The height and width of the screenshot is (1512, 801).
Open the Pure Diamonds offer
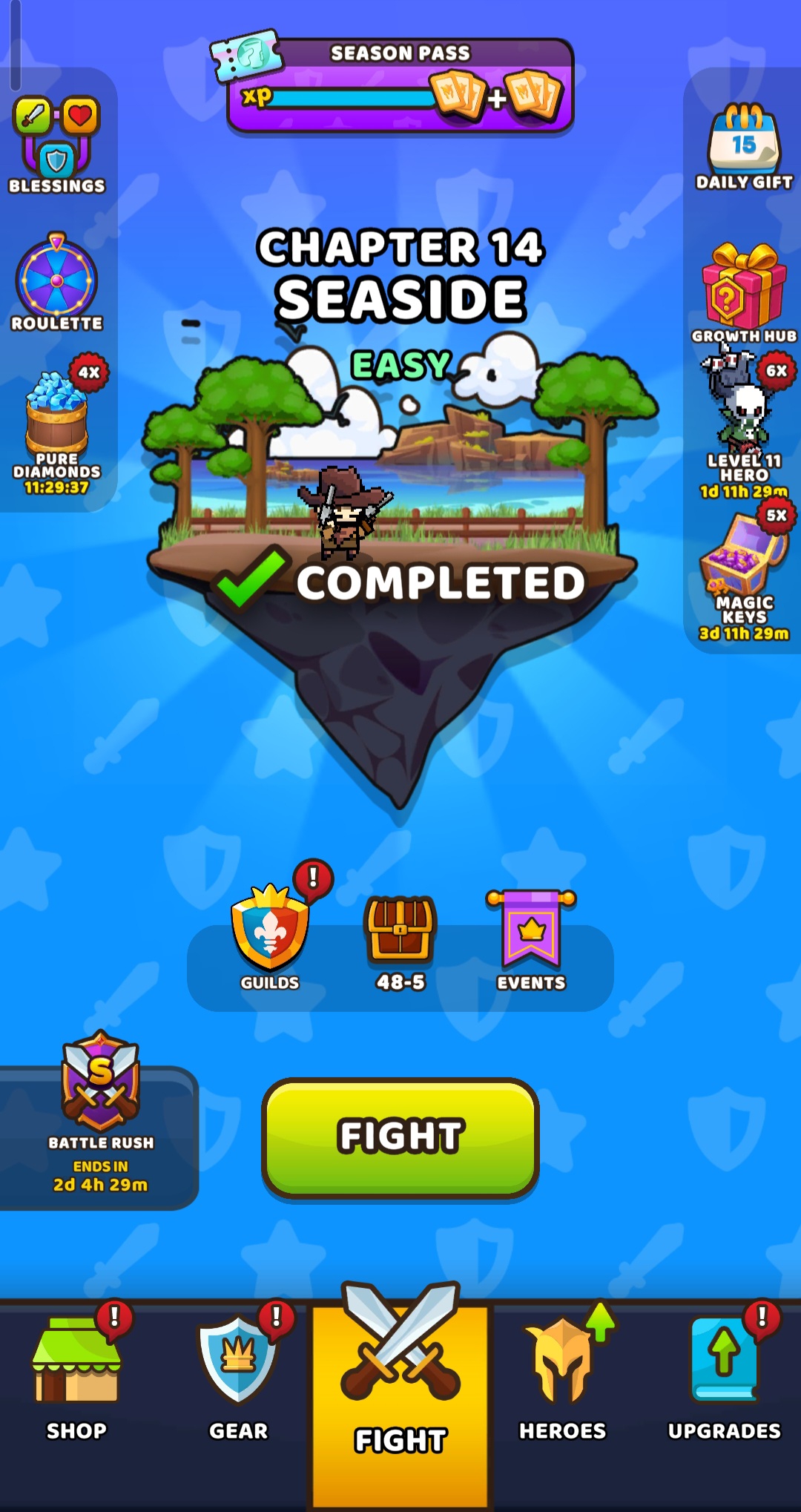[57, 427]
